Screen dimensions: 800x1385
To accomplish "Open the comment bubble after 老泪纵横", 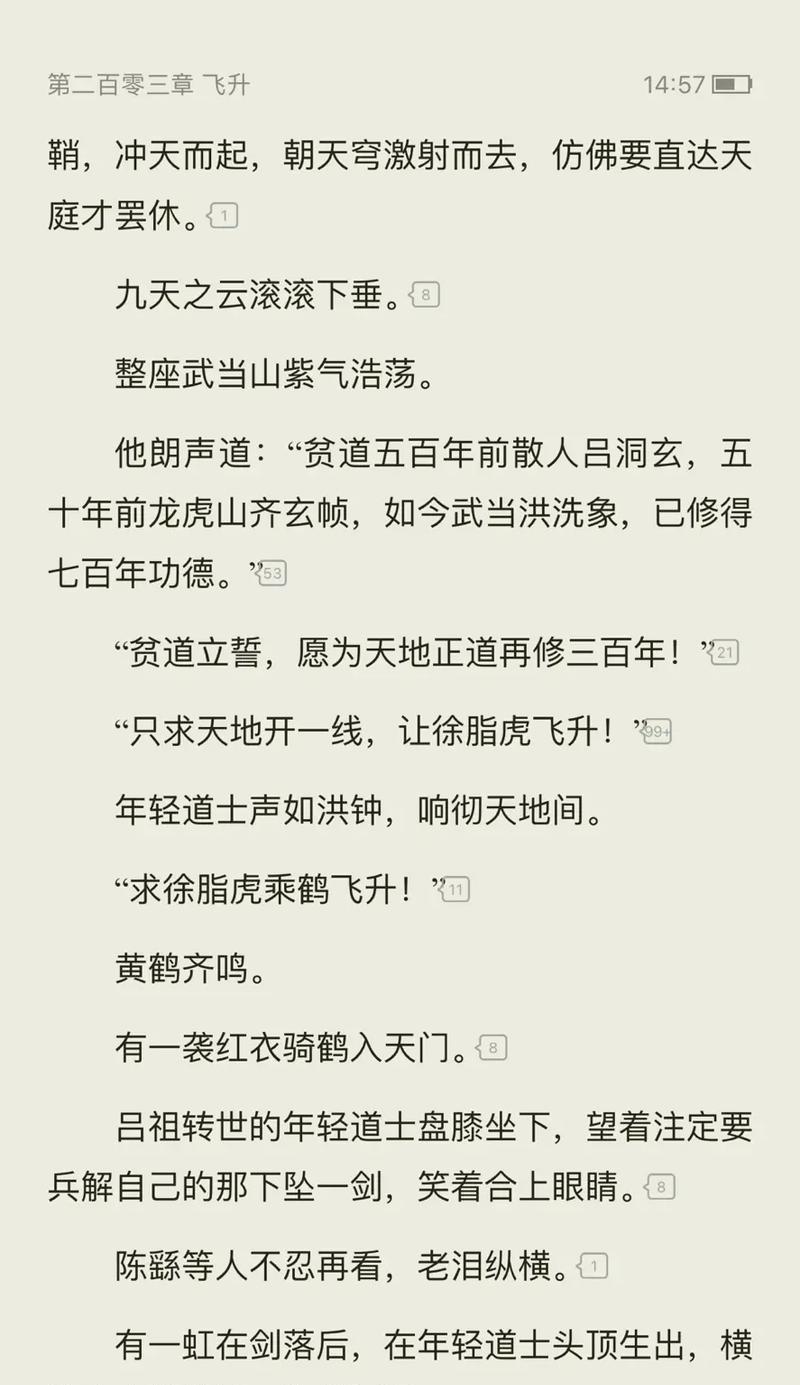I will pyautogui.click(x=593, y=1267).
